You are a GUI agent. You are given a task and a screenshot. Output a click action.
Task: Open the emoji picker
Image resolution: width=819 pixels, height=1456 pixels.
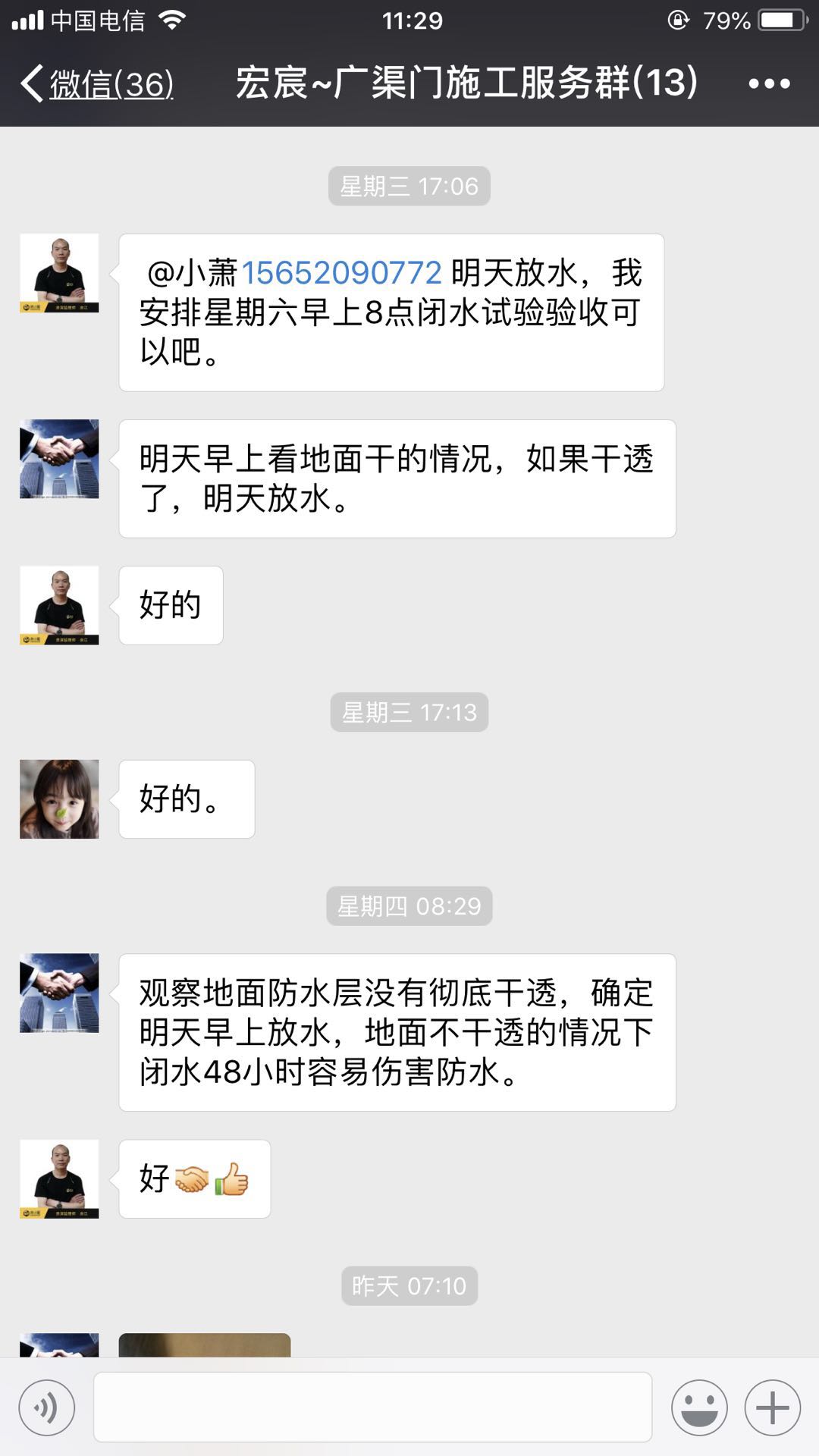[x=699, y=1408]
